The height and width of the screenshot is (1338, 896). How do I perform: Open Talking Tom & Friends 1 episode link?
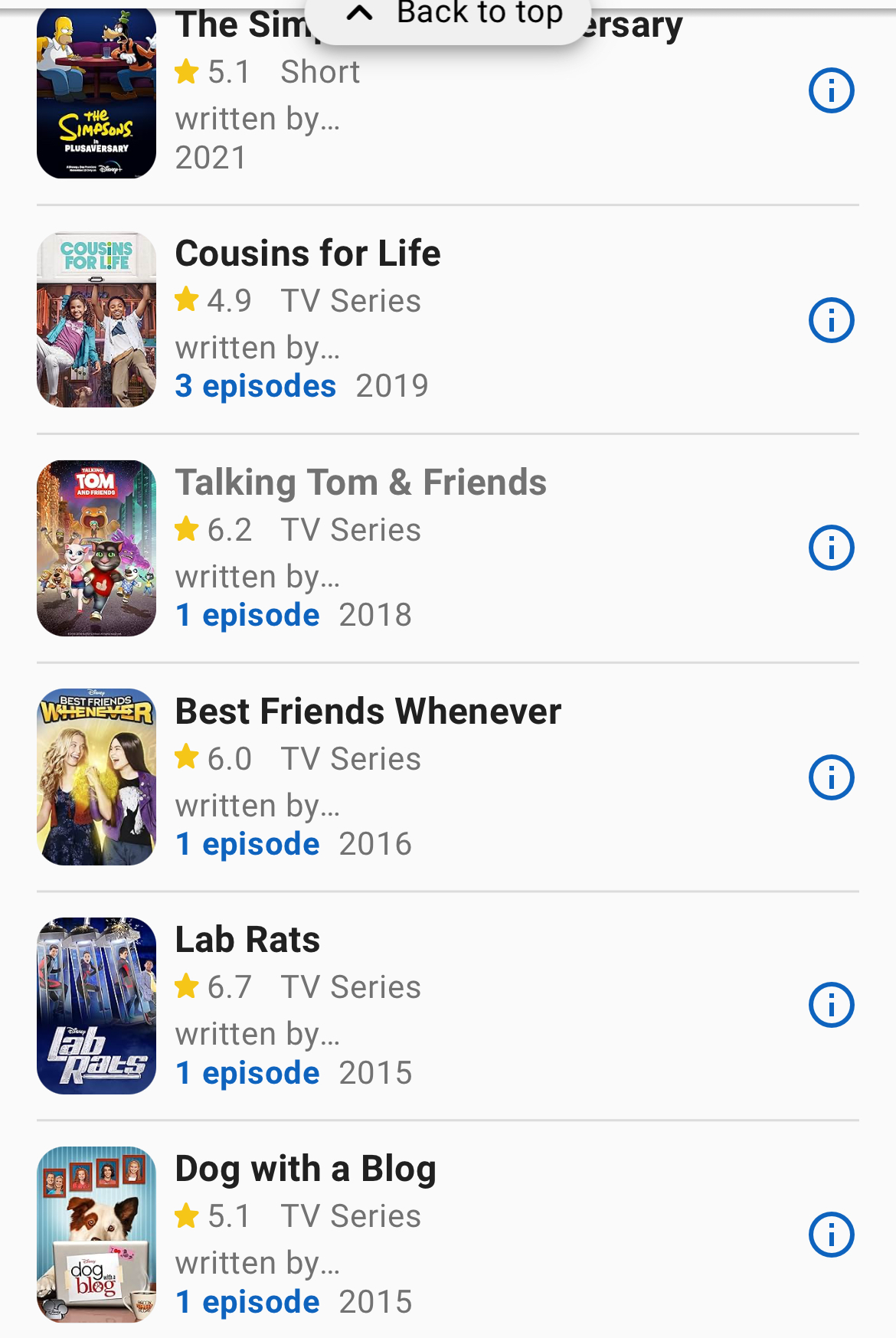(x=247, y=615)
